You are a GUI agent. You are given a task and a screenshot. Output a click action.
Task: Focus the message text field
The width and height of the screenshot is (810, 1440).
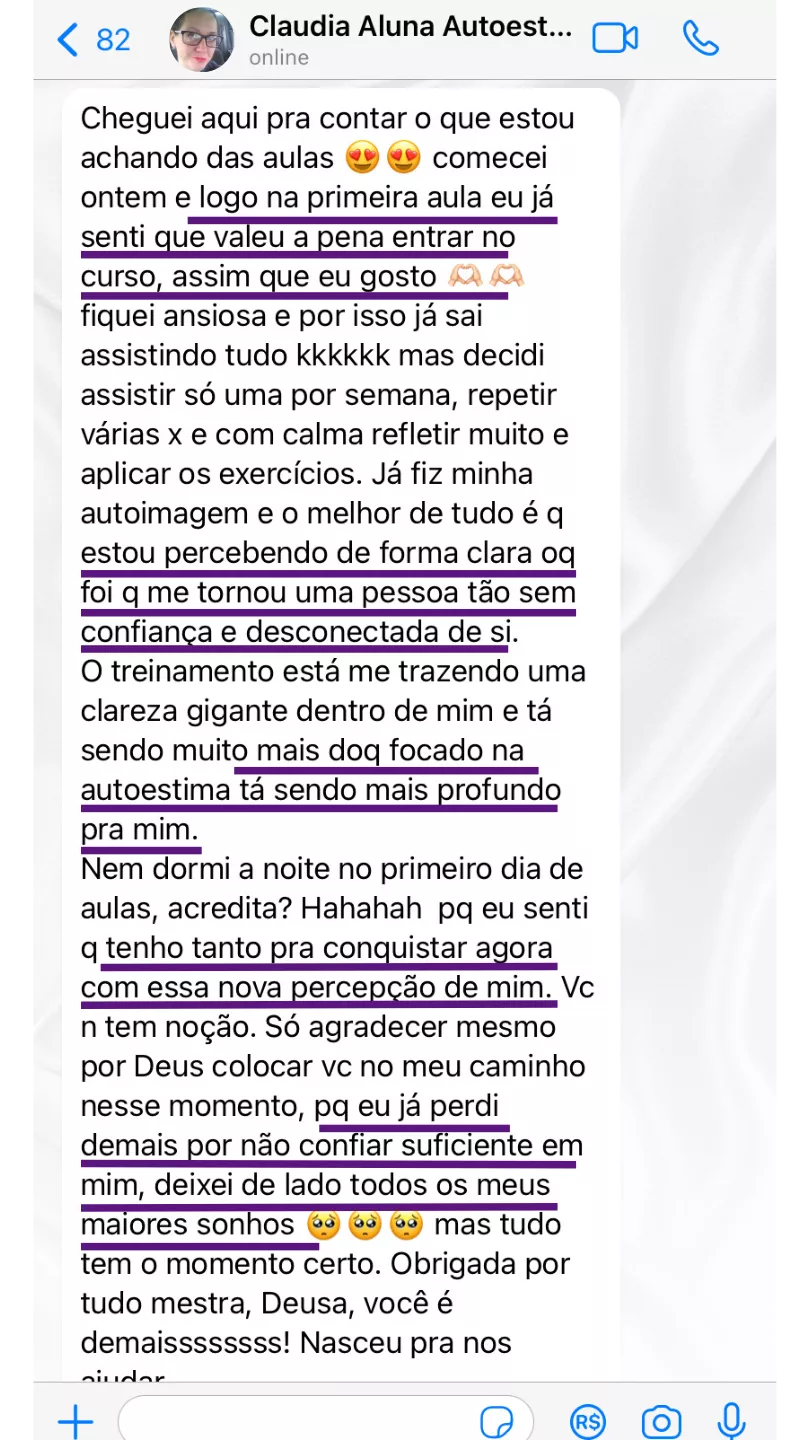(x=300, y=1420)
